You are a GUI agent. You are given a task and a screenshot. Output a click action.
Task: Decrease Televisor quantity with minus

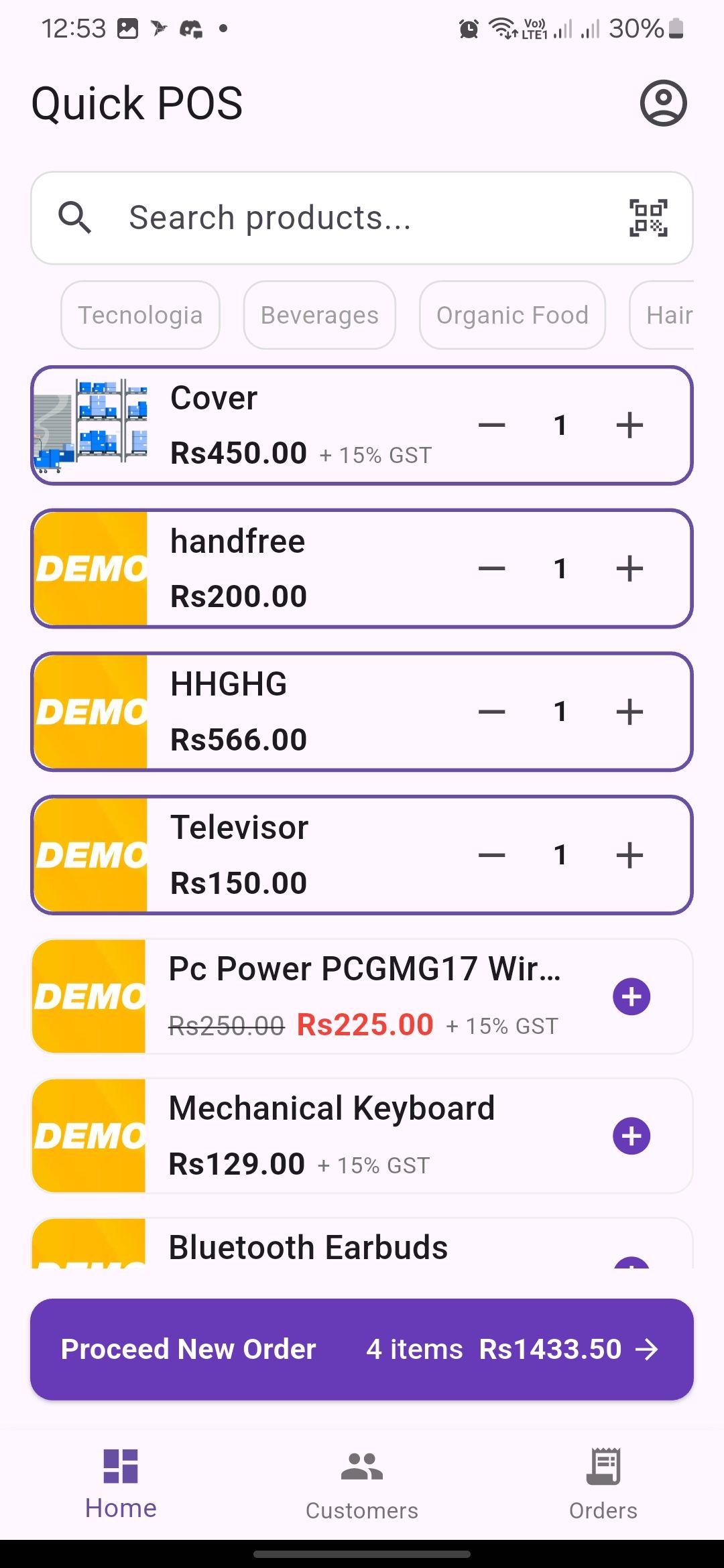pyautogui.click(x=492, y=855)
